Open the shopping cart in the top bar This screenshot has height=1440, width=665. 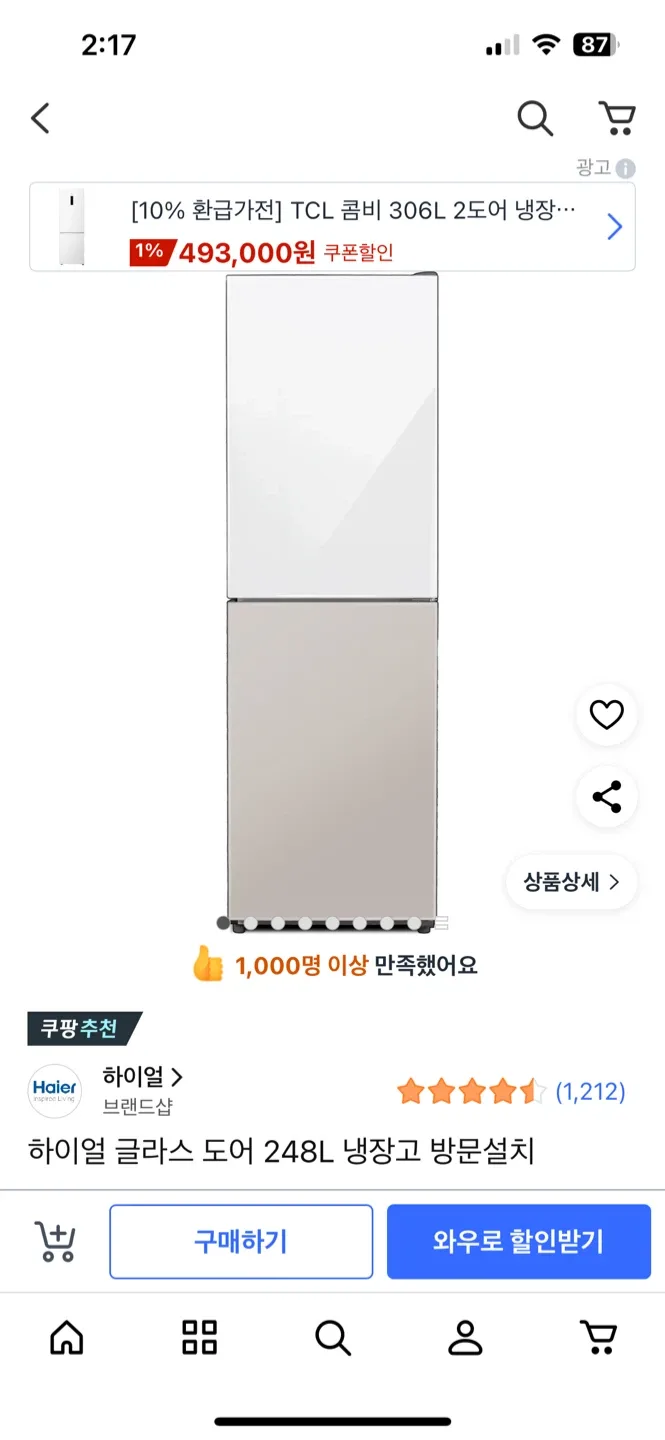617,119
